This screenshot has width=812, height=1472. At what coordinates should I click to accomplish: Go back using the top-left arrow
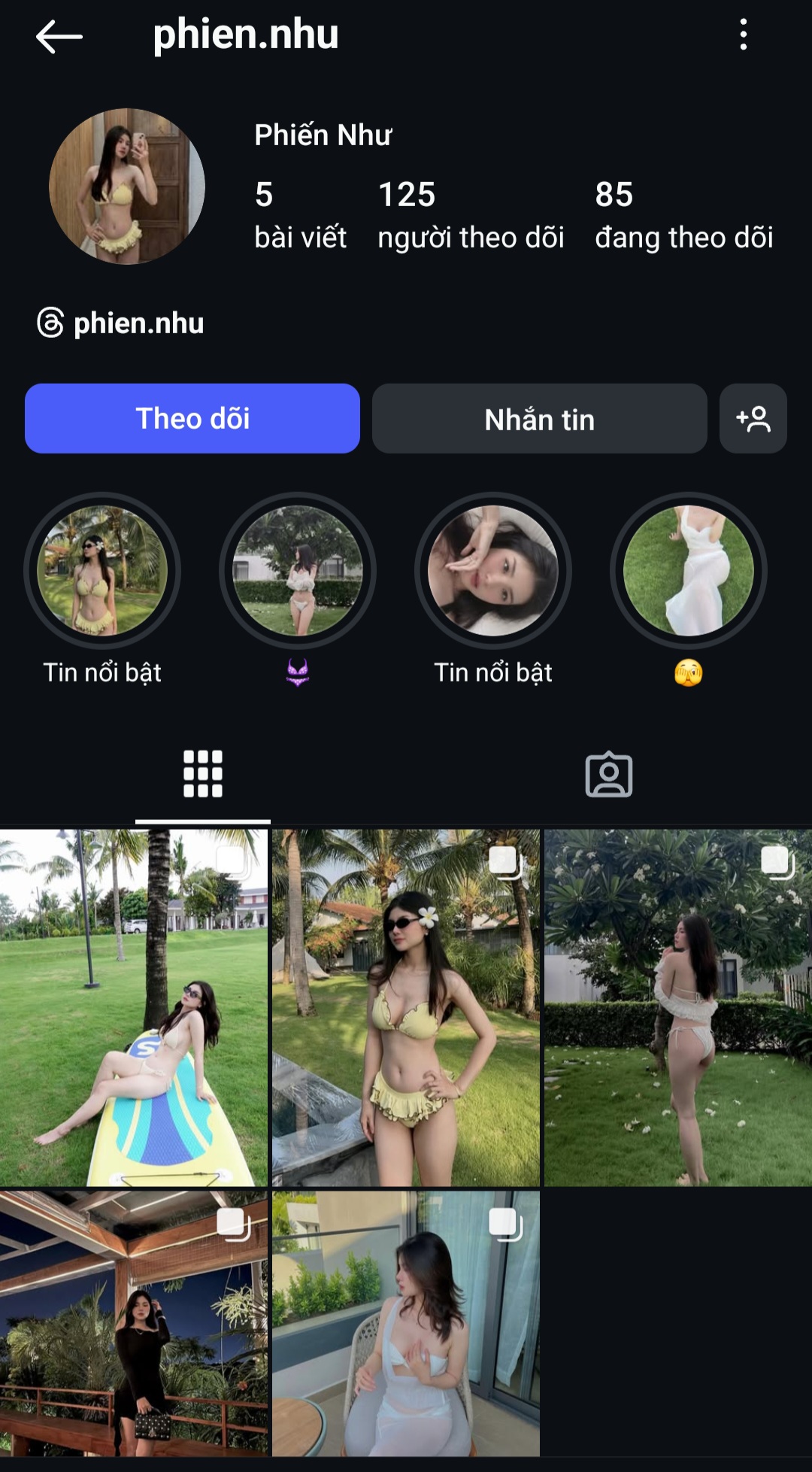pyautogui.click(x=59, y=36)
